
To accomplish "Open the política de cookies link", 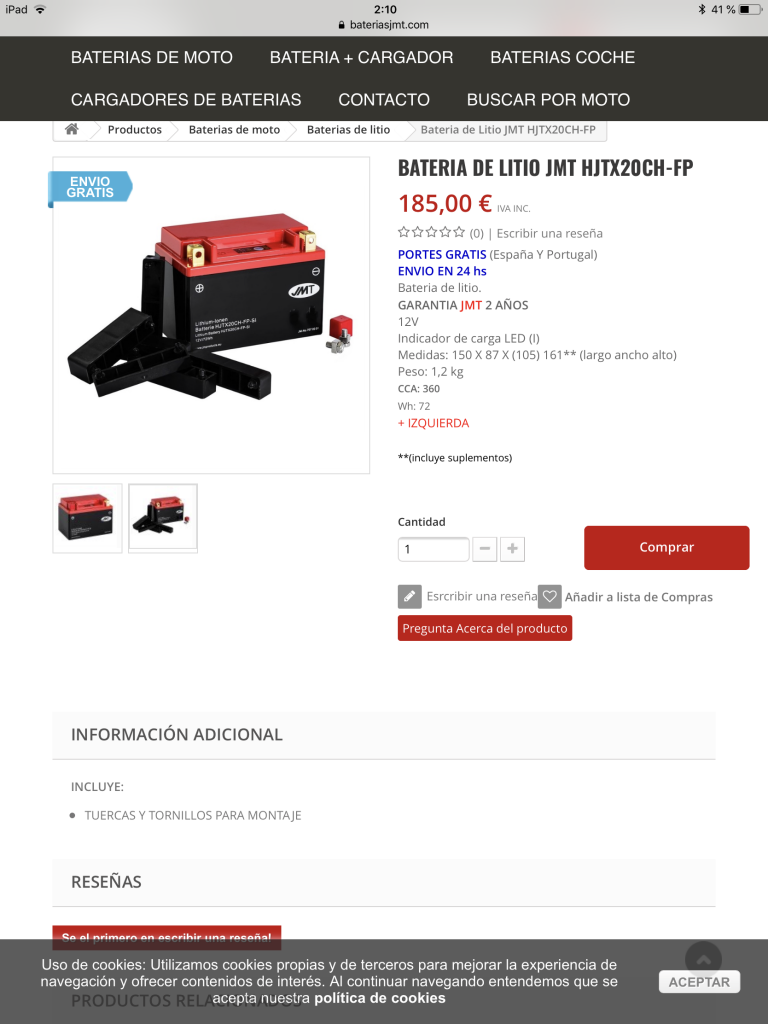I will [380, 998].
